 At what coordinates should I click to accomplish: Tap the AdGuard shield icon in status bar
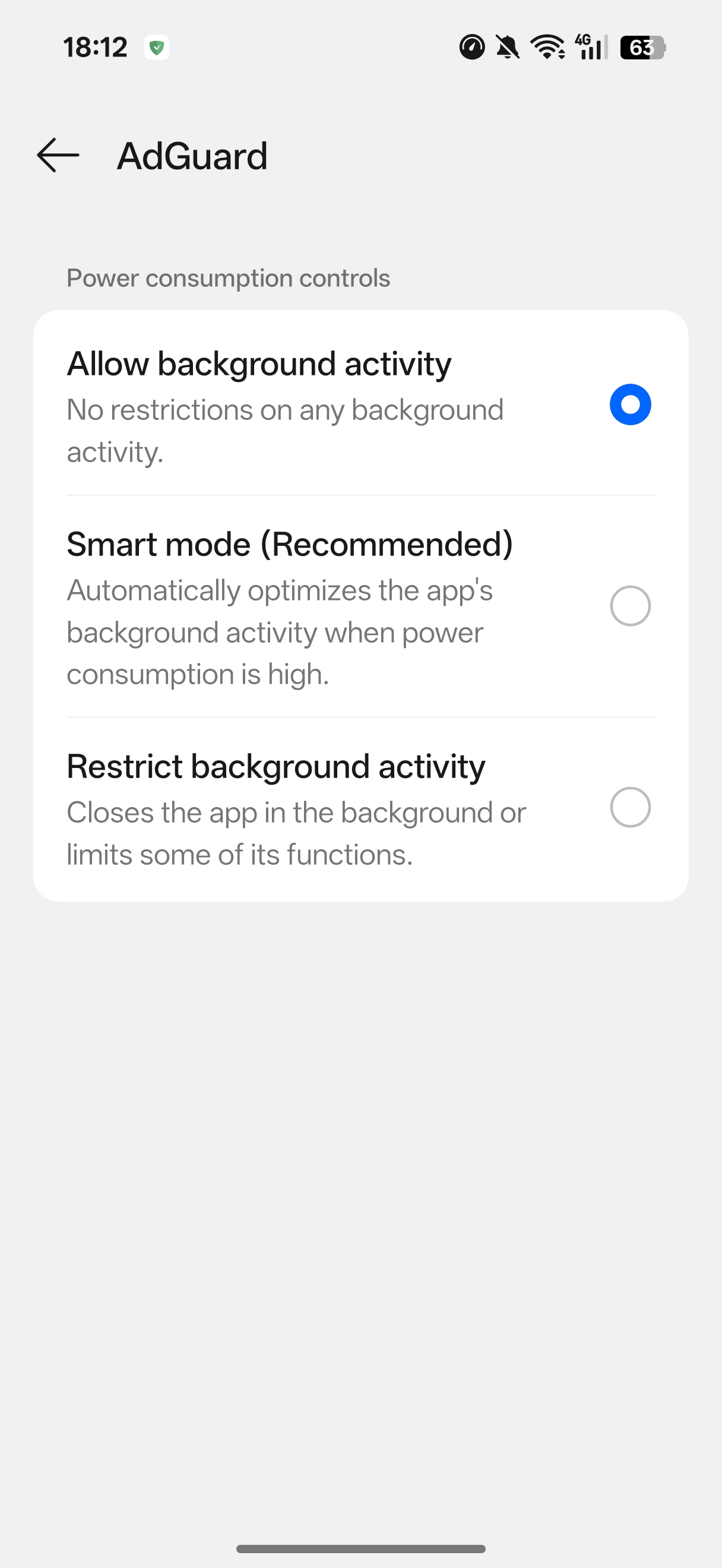click(158, 46)
